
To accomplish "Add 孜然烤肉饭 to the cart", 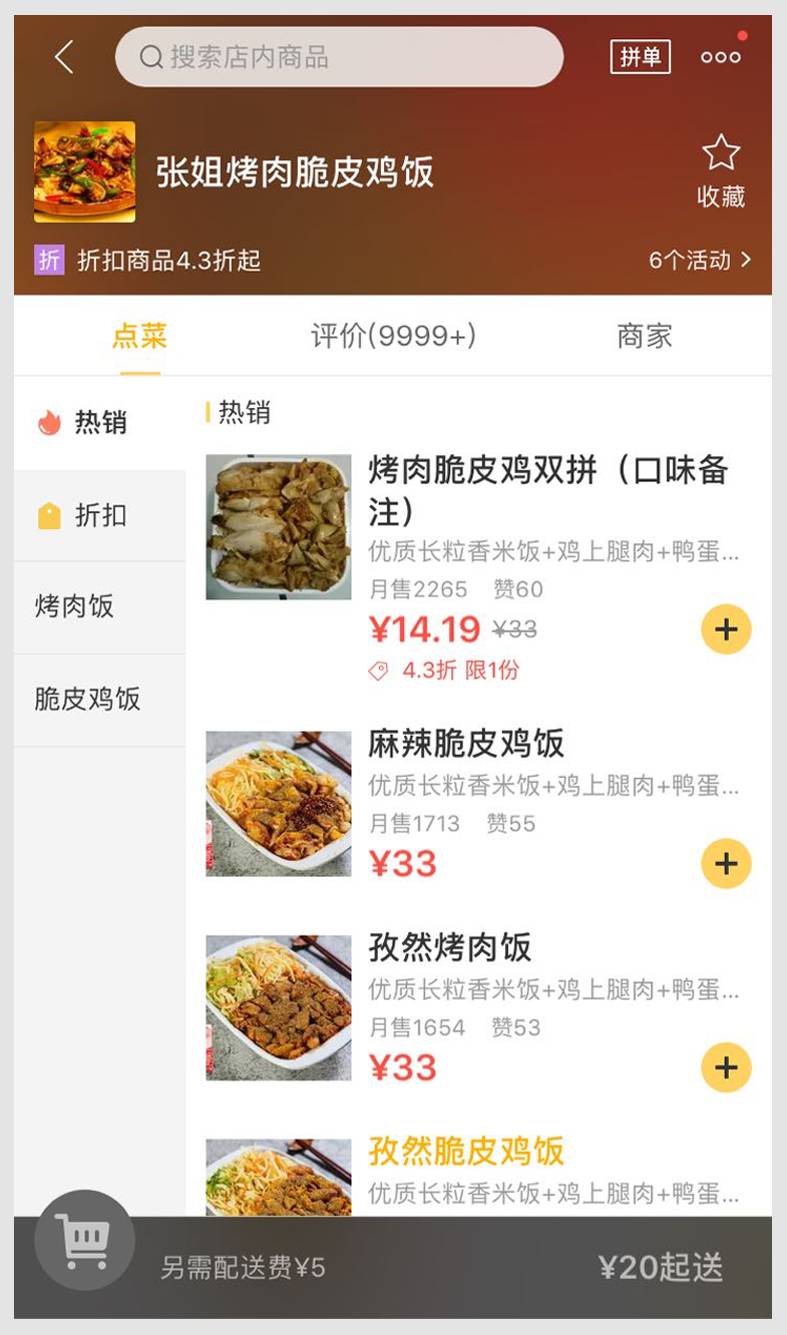I will 726,1067.
